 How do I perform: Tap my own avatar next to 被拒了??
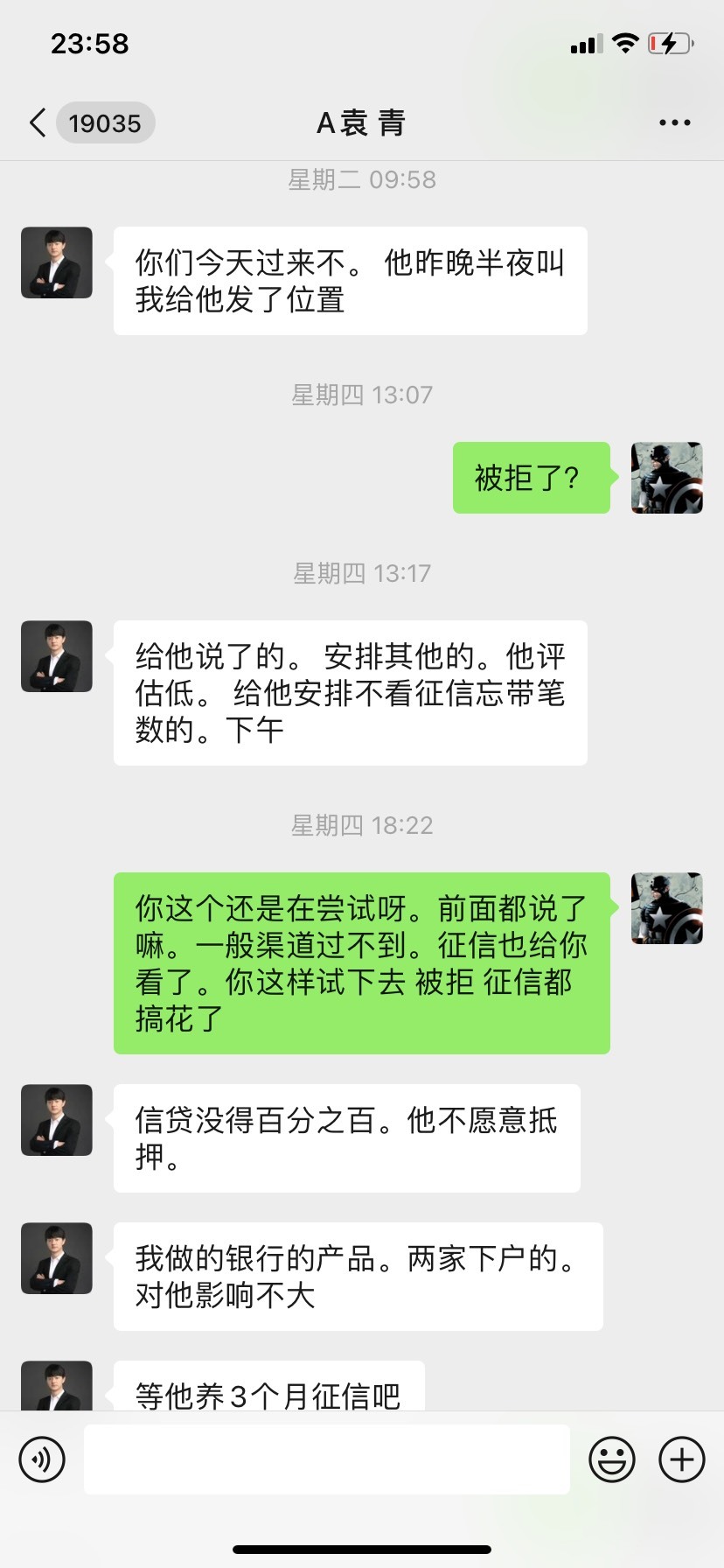tap(667, 478)
